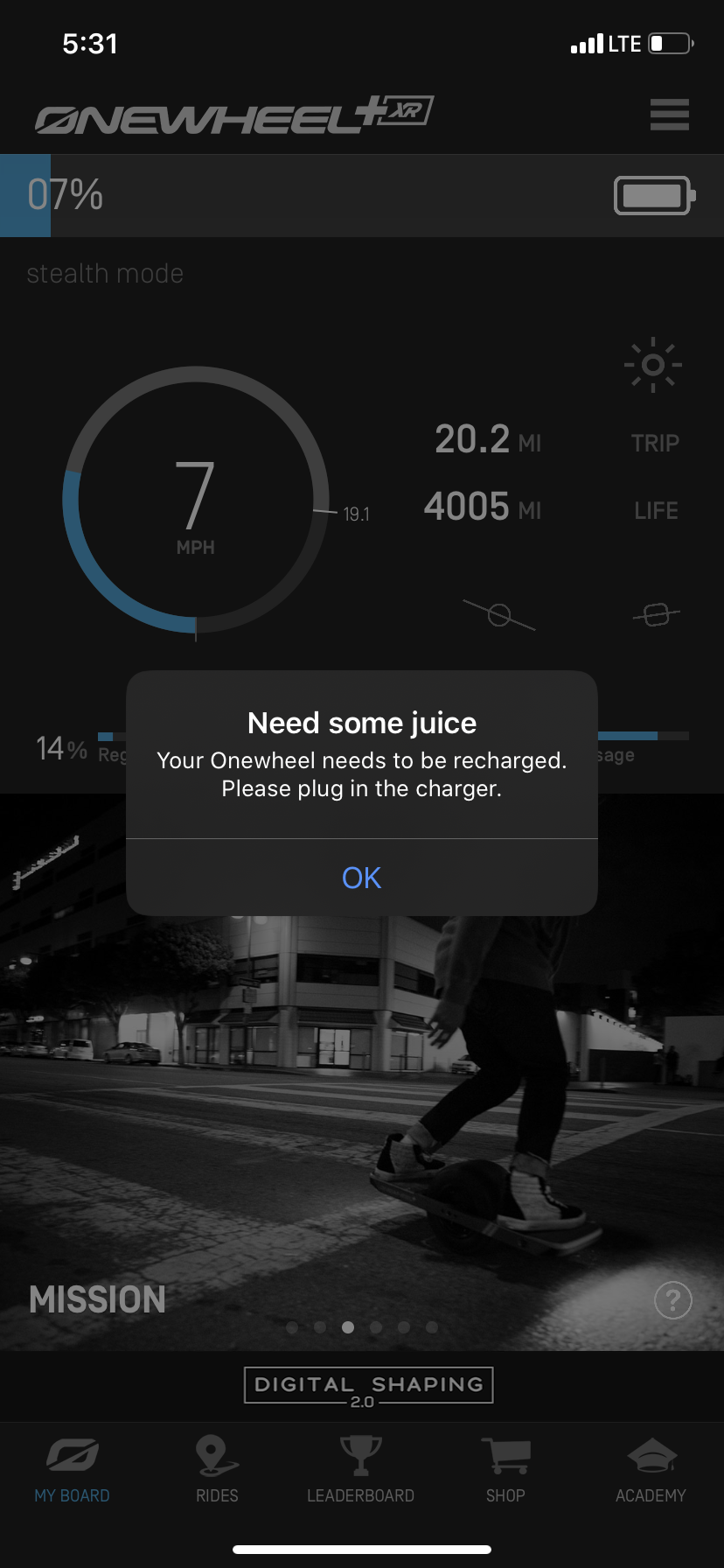
Task: Switch to the Rides tab
Action: click(x=217, y=1470)
